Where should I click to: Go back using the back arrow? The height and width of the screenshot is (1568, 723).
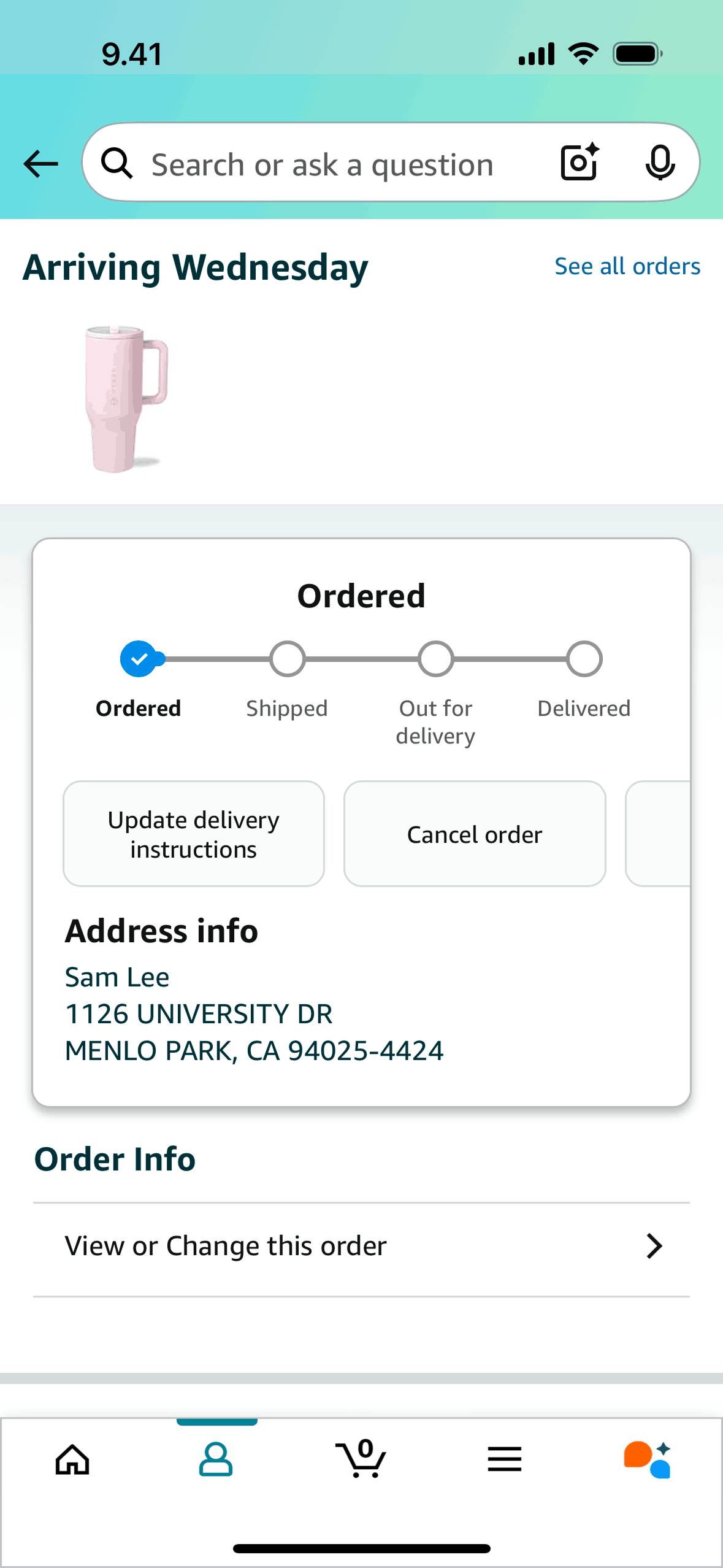pyautogui.click(x=39, y=163)
